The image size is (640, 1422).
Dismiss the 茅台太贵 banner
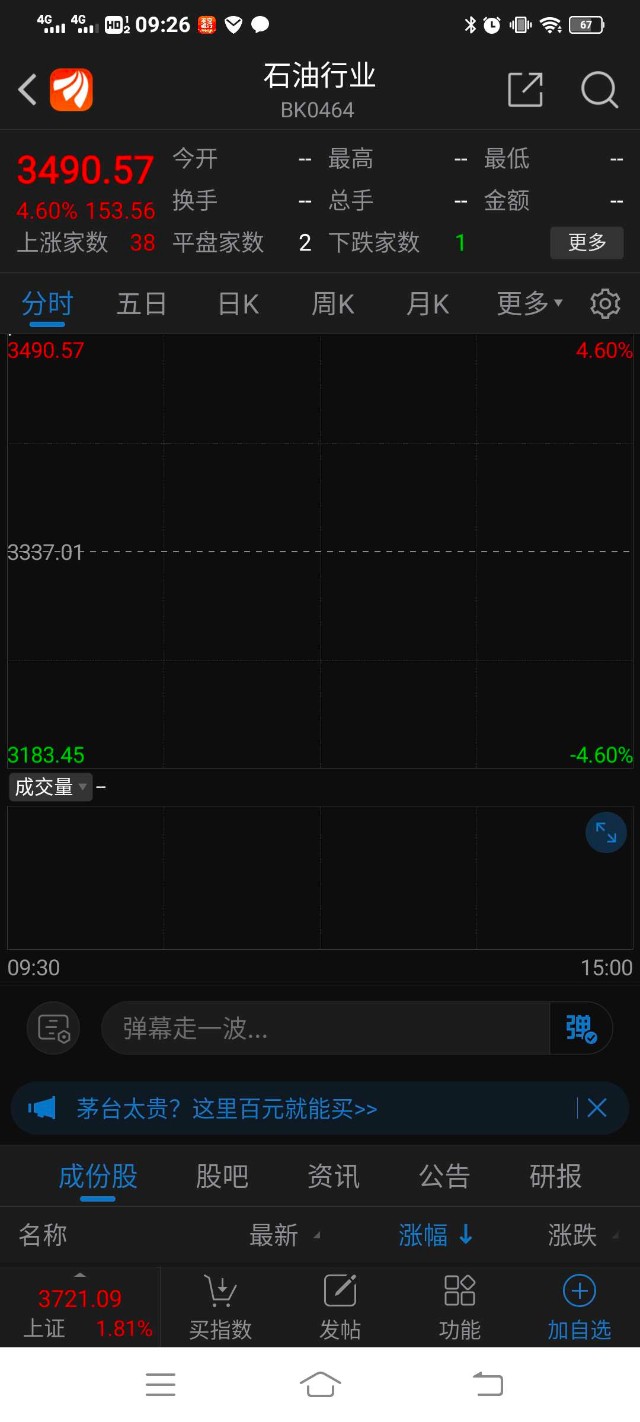pyautogui.click(x=597, y=1107)
